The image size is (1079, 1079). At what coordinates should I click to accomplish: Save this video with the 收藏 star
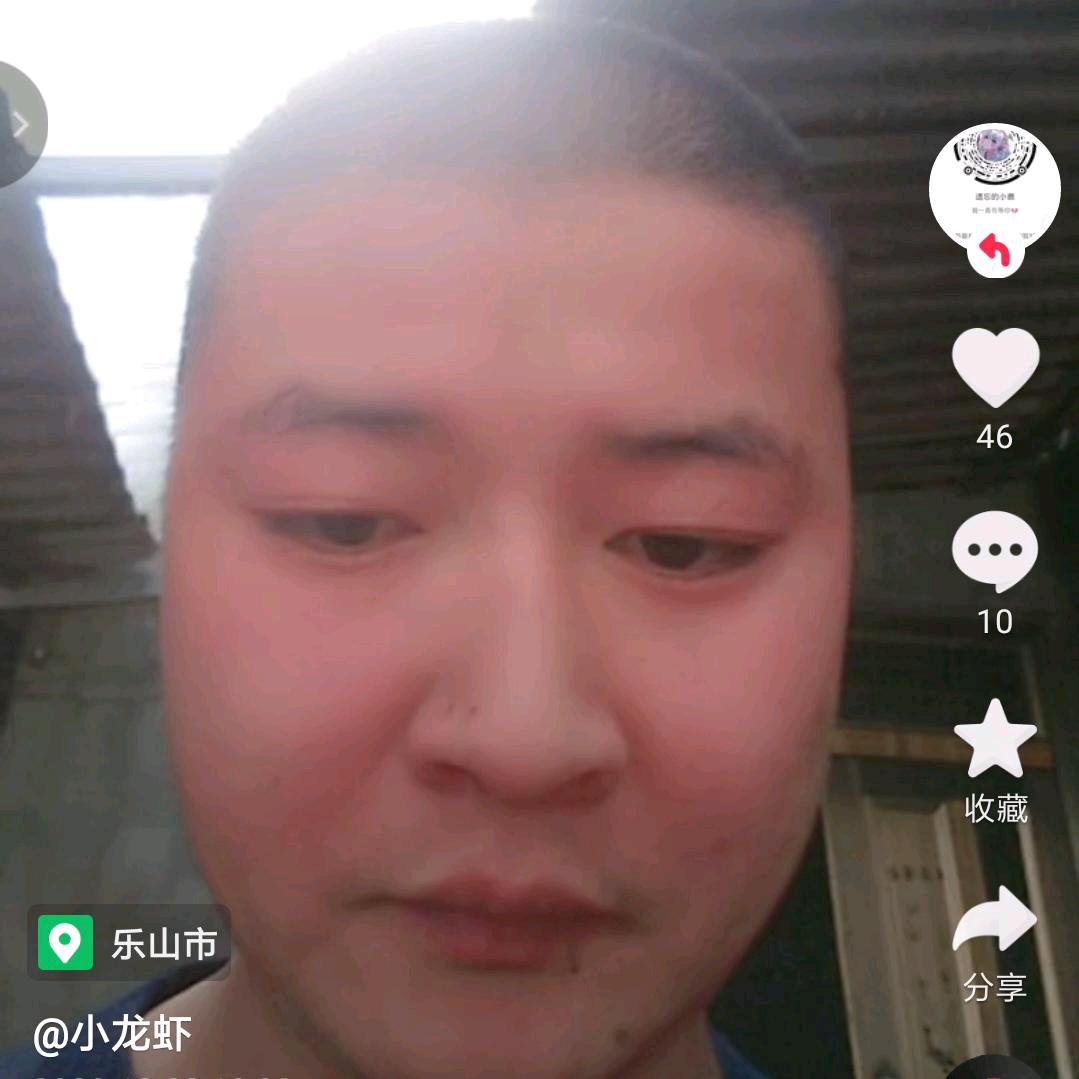tap(994, 740)
